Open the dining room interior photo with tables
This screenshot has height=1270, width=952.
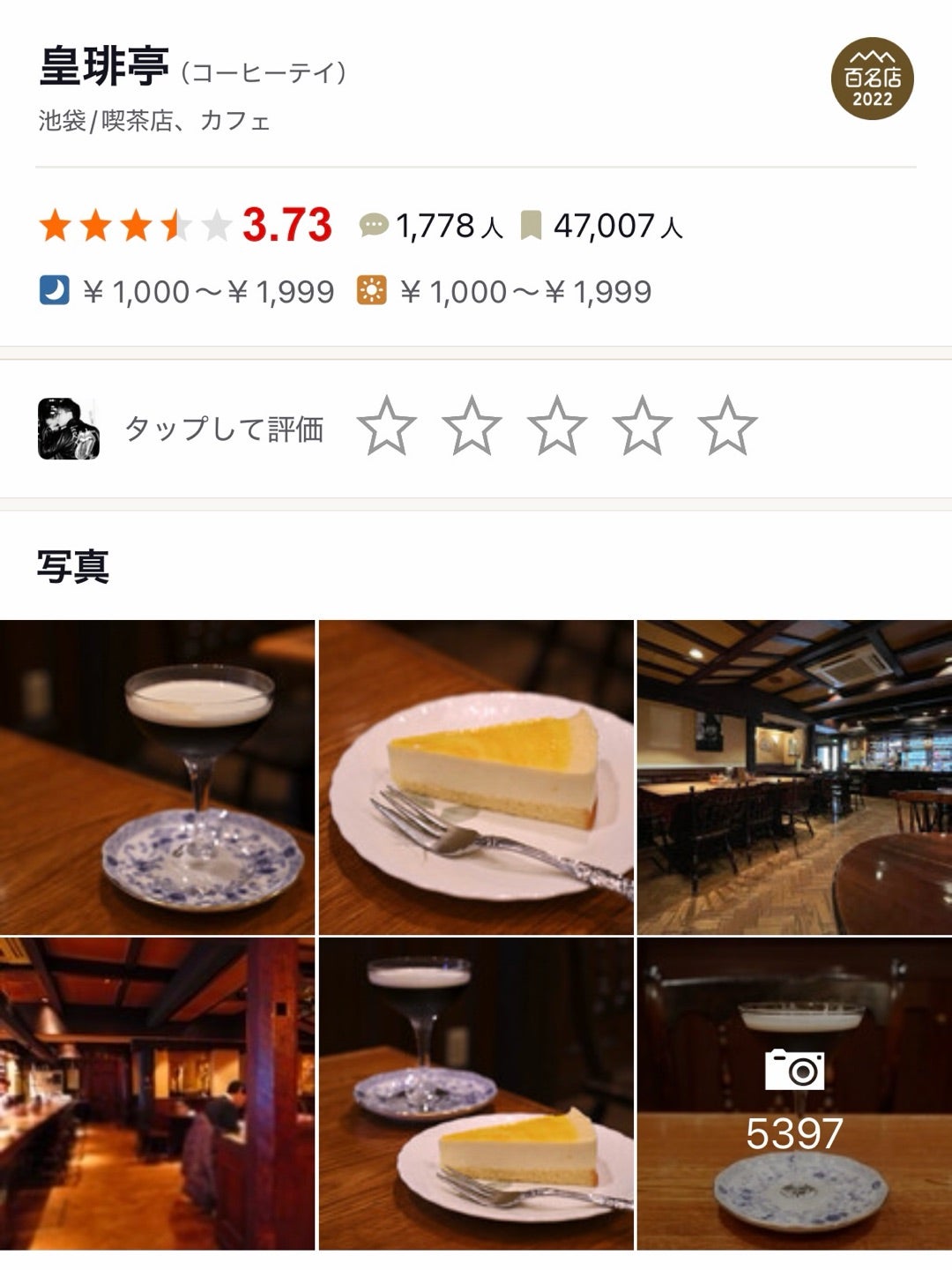(x=794, y=777)
